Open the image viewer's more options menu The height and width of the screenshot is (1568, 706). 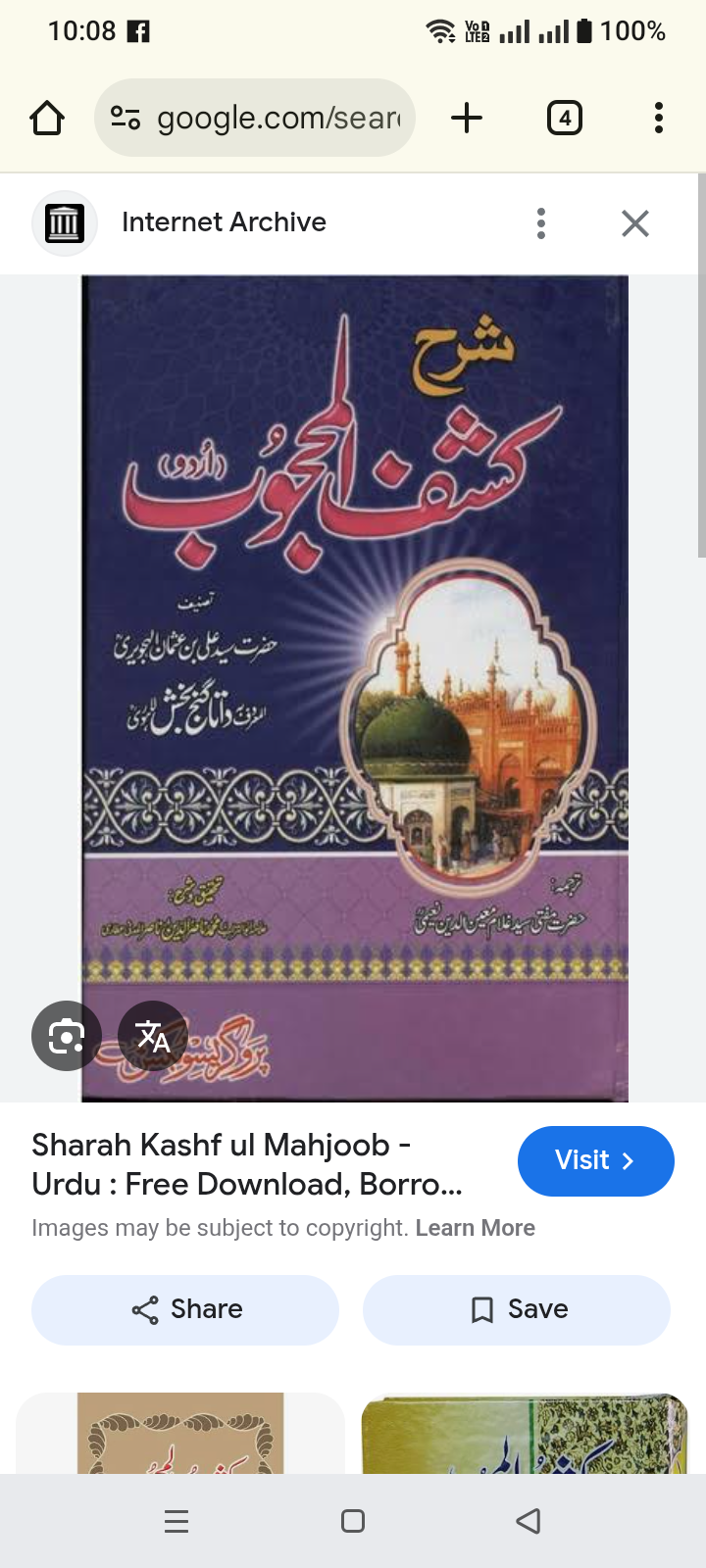[541, 223]
